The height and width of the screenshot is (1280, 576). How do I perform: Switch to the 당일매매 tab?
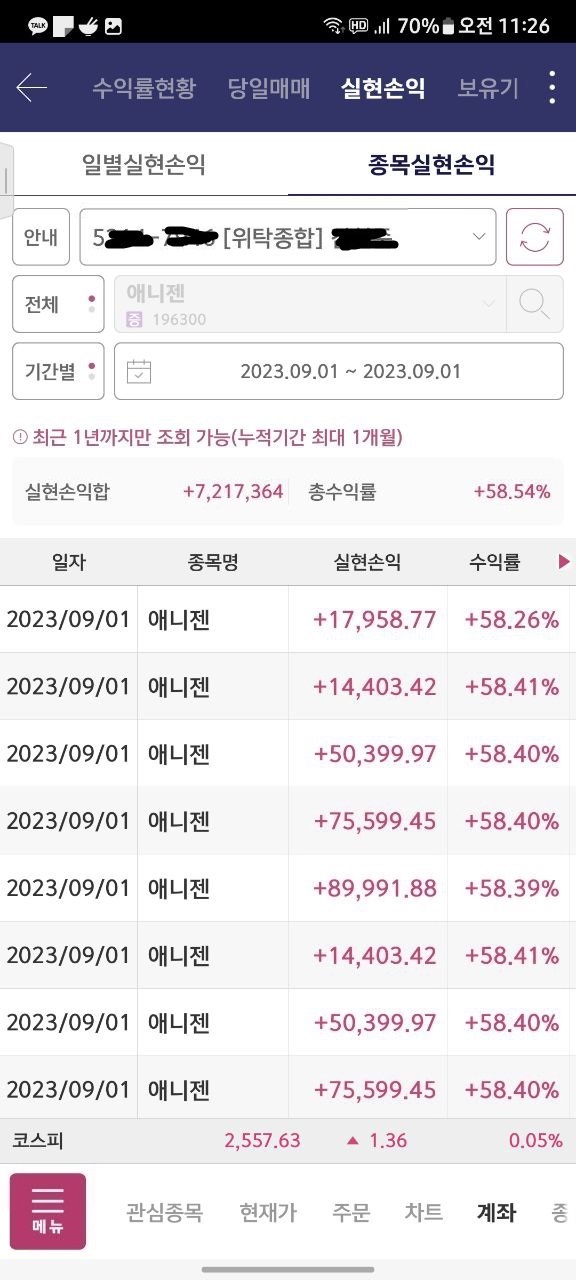[x=268, y=88]
